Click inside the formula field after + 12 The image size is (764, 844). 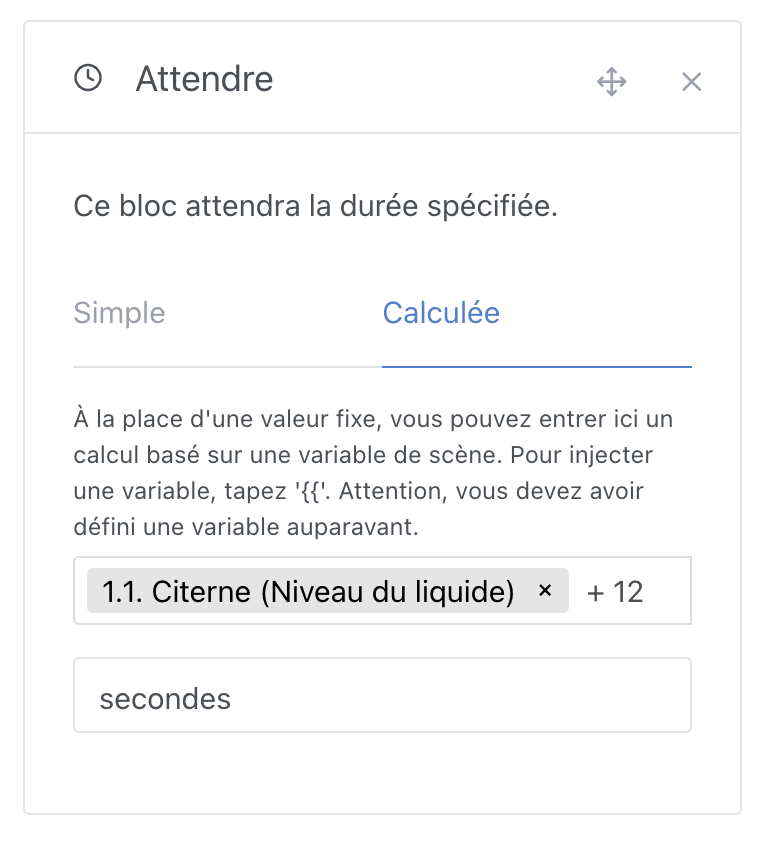tap(660, 591)
